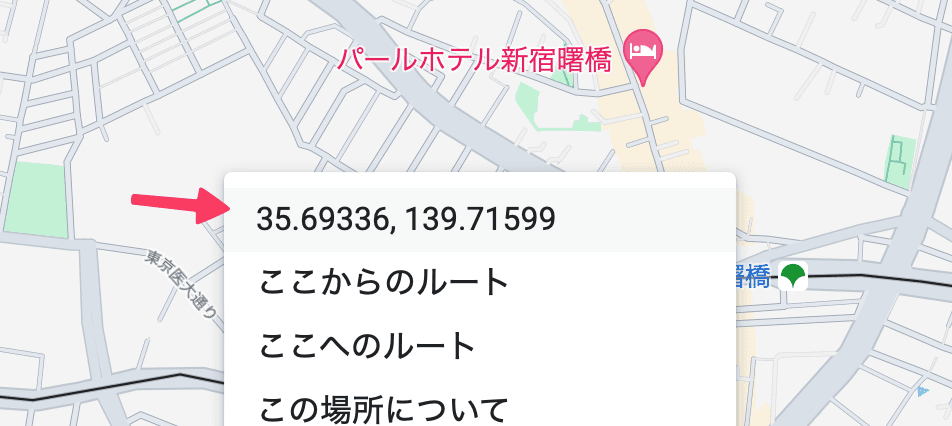Choose ここへのルート in the menu
Viewport: 952px width, 426px height.
point(367,345)
